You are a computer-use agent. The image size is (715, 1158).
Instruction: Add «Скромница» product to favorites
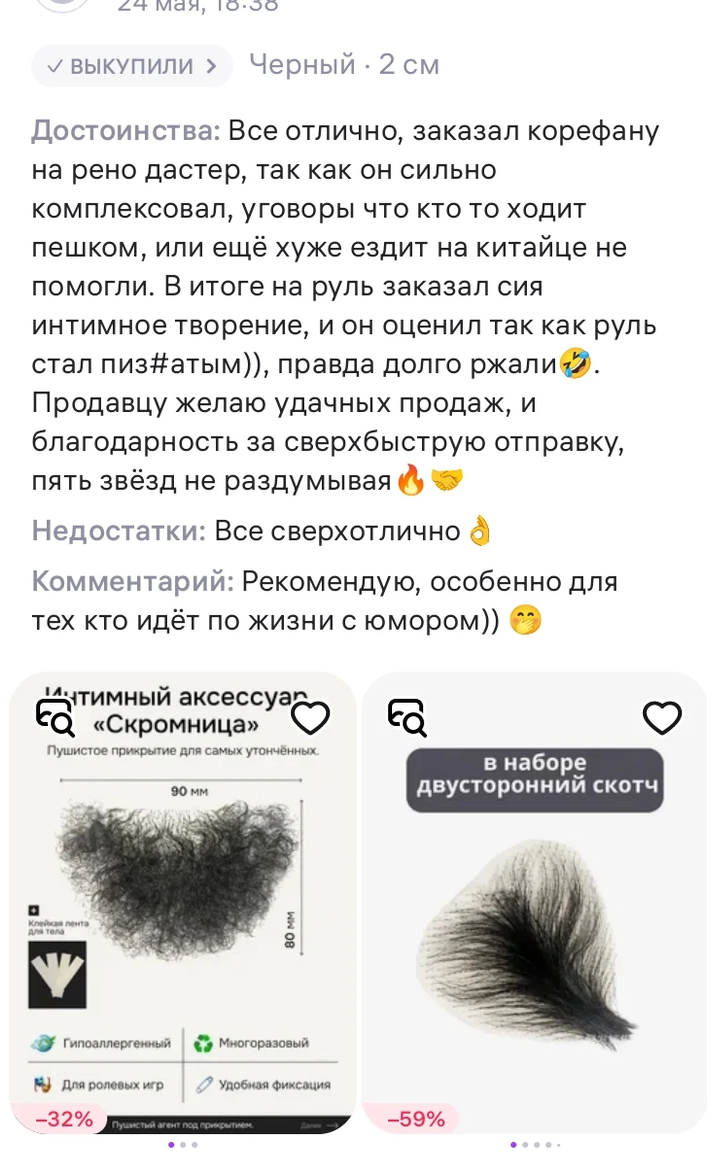click(310, 717)
